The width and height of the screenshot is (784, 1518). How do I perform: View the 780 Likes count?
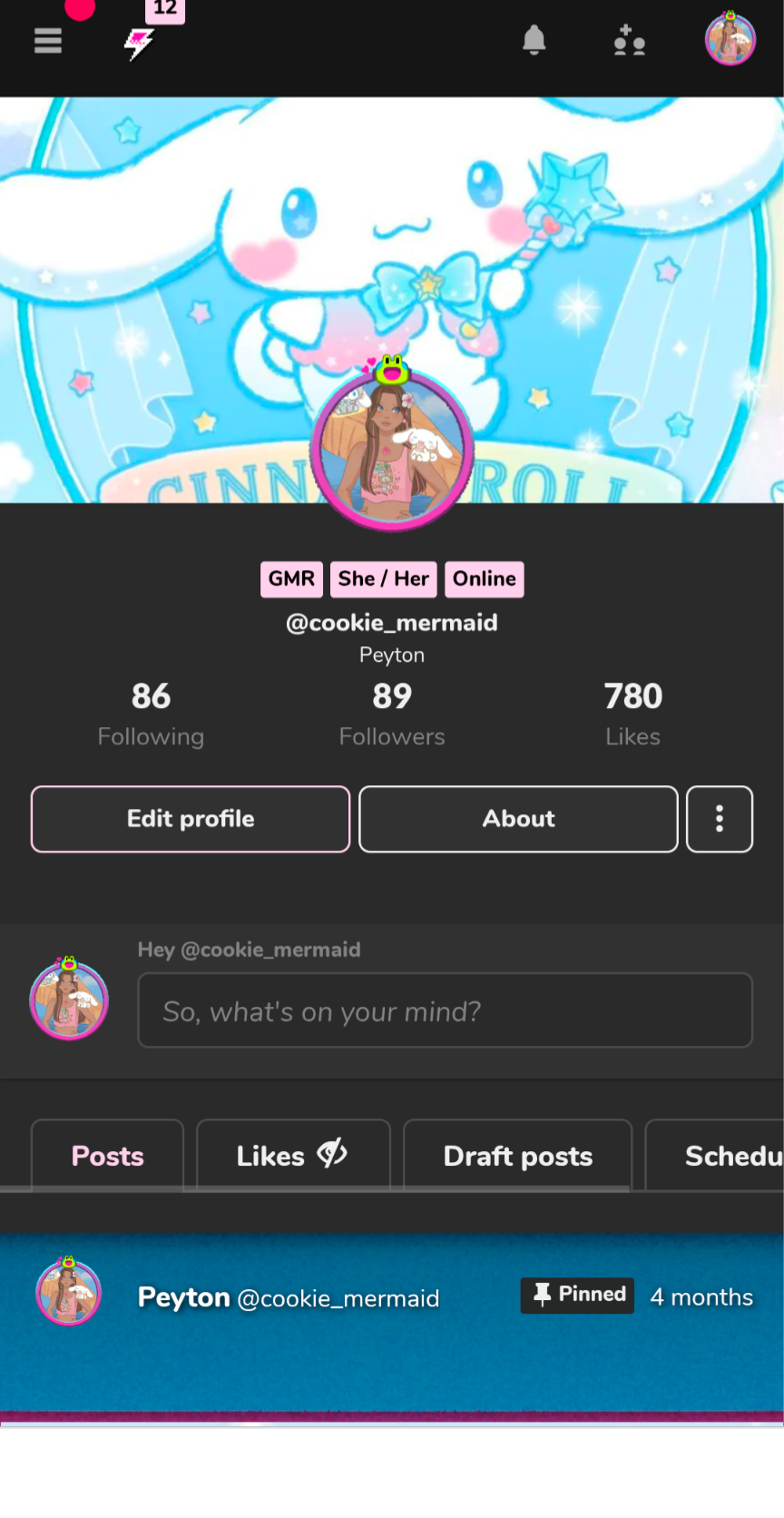pos(632,715)
